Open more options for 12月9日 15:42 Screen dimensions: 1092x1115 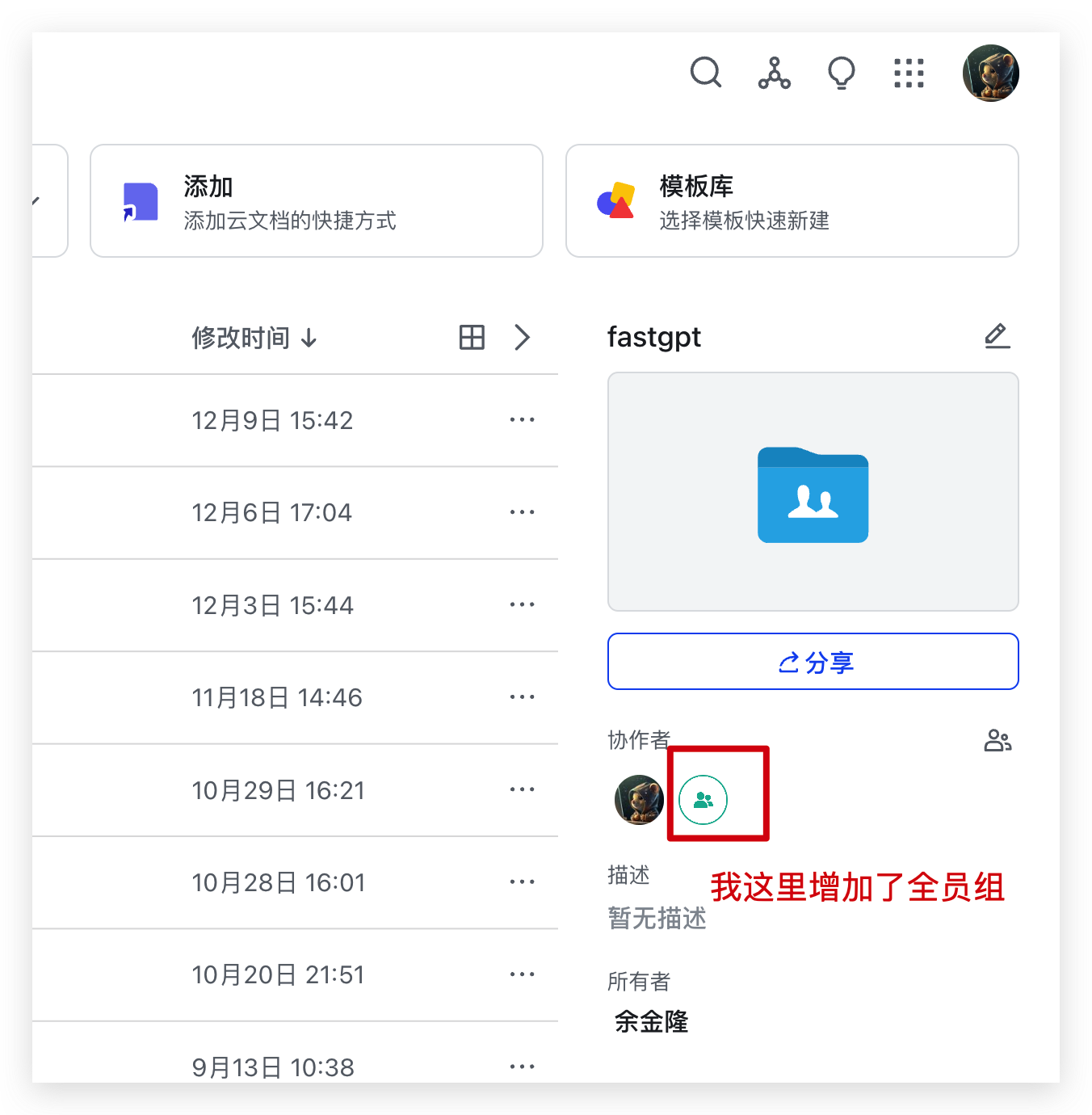pos(522,420)
